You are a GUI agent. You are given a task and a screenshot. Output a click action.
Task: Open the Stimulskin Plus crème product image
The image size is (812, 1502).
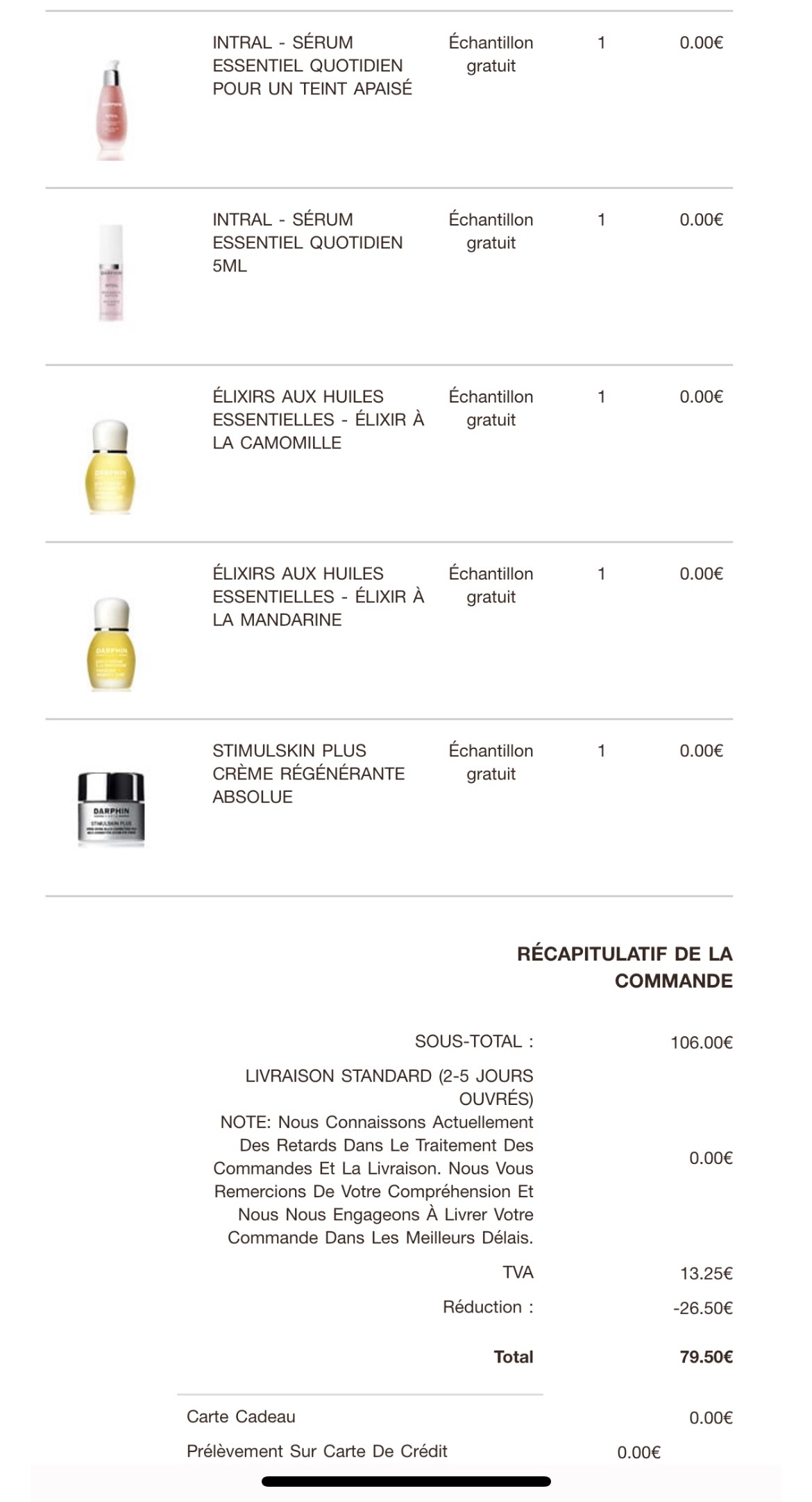click(x=111, y=809)
